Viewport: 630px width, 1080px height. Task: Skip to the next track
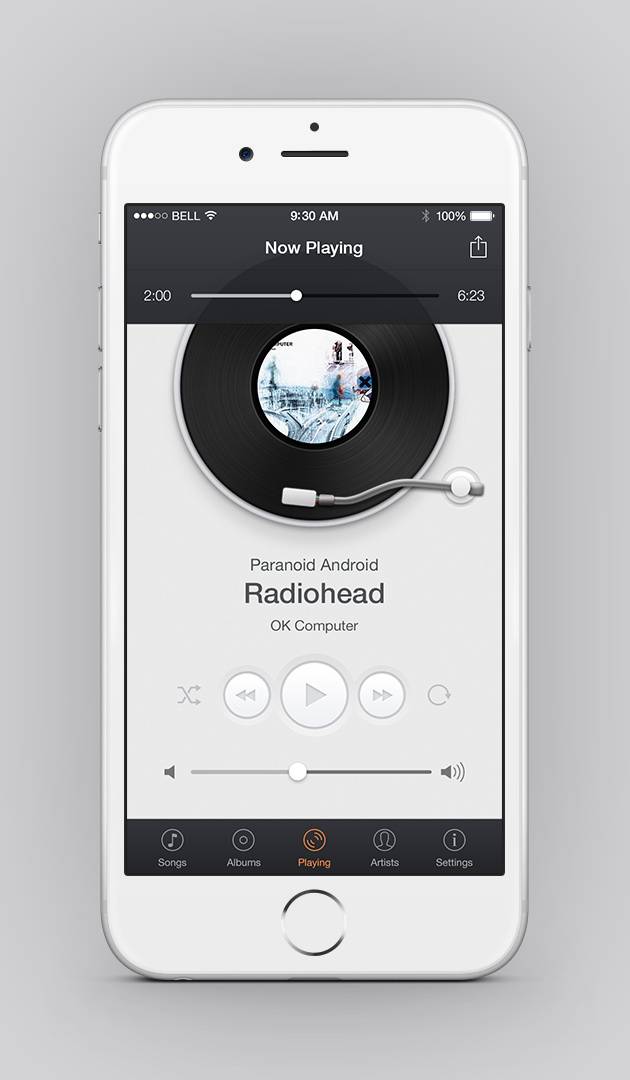(x=381, y=695)
